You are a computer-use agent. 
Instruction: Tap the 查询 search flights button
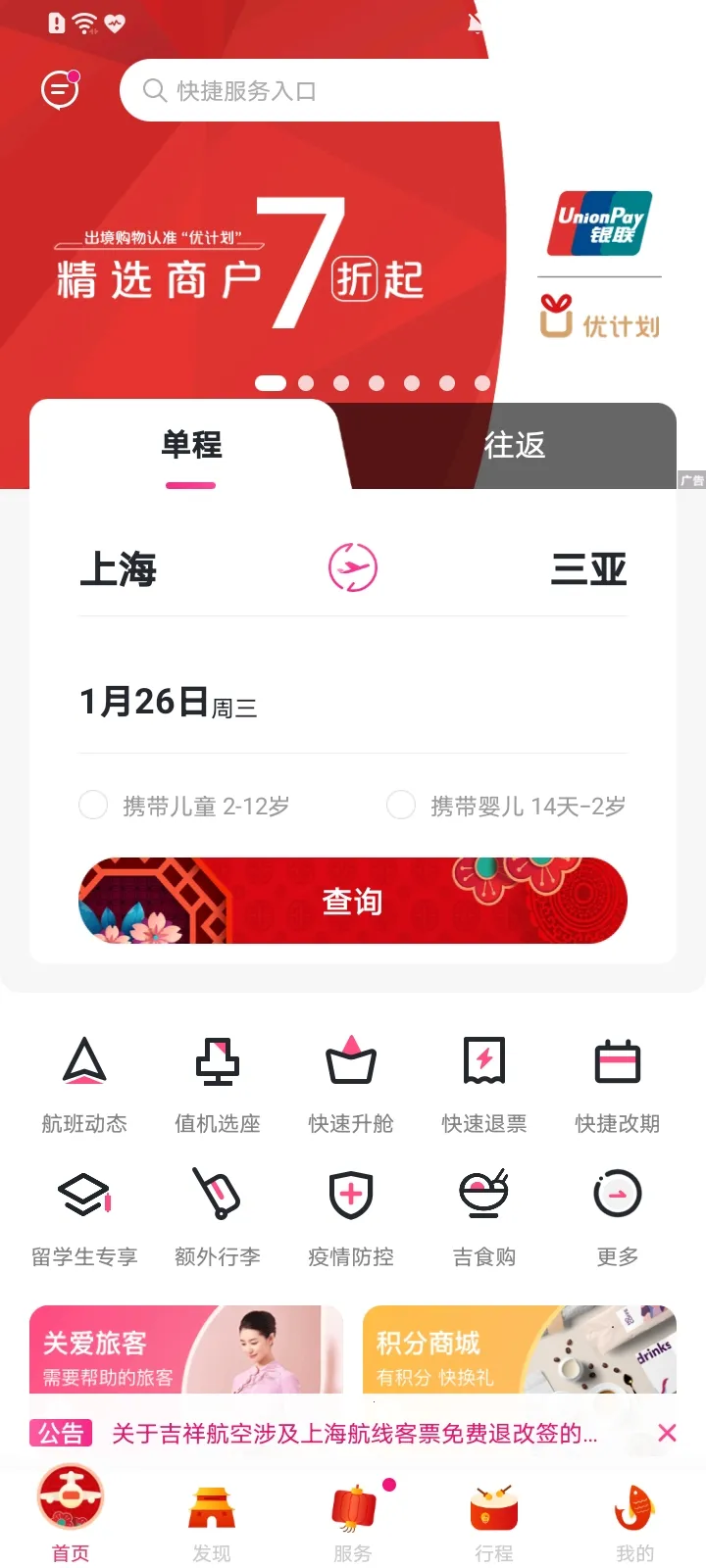[x=353, y=901]
